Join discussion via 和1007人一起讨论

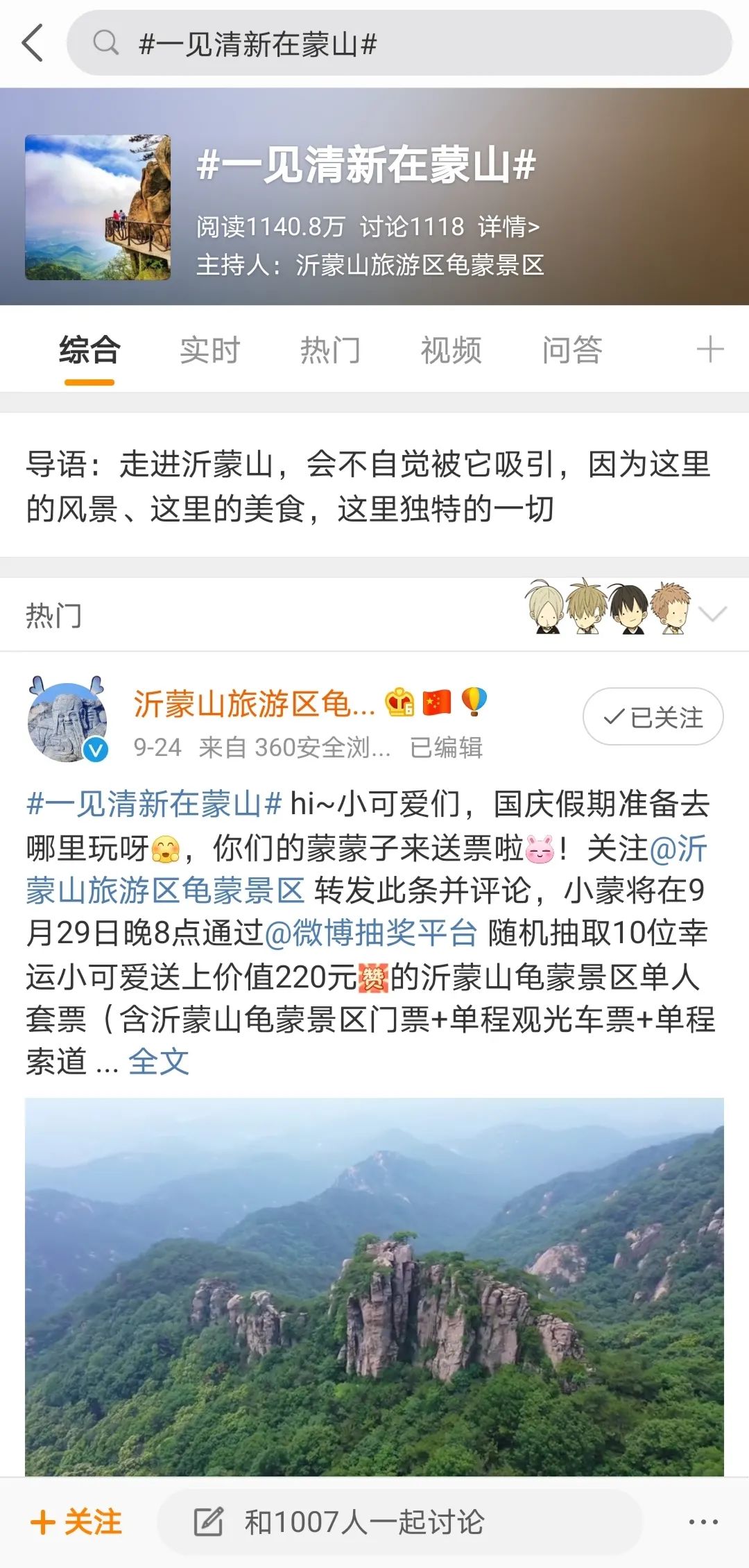coord(399,1522)
